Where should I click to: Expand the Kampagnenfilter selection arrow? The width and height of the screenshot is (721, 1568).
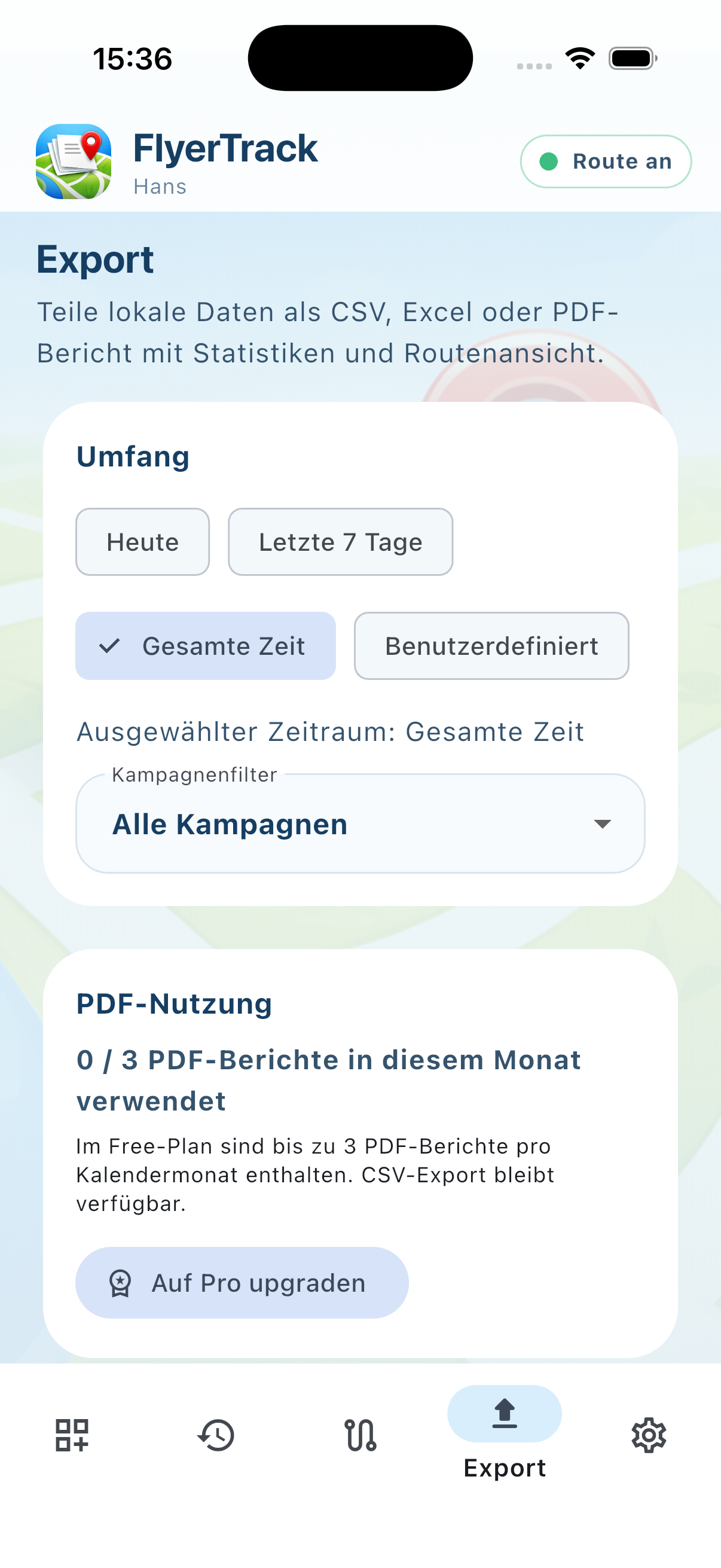601,825
